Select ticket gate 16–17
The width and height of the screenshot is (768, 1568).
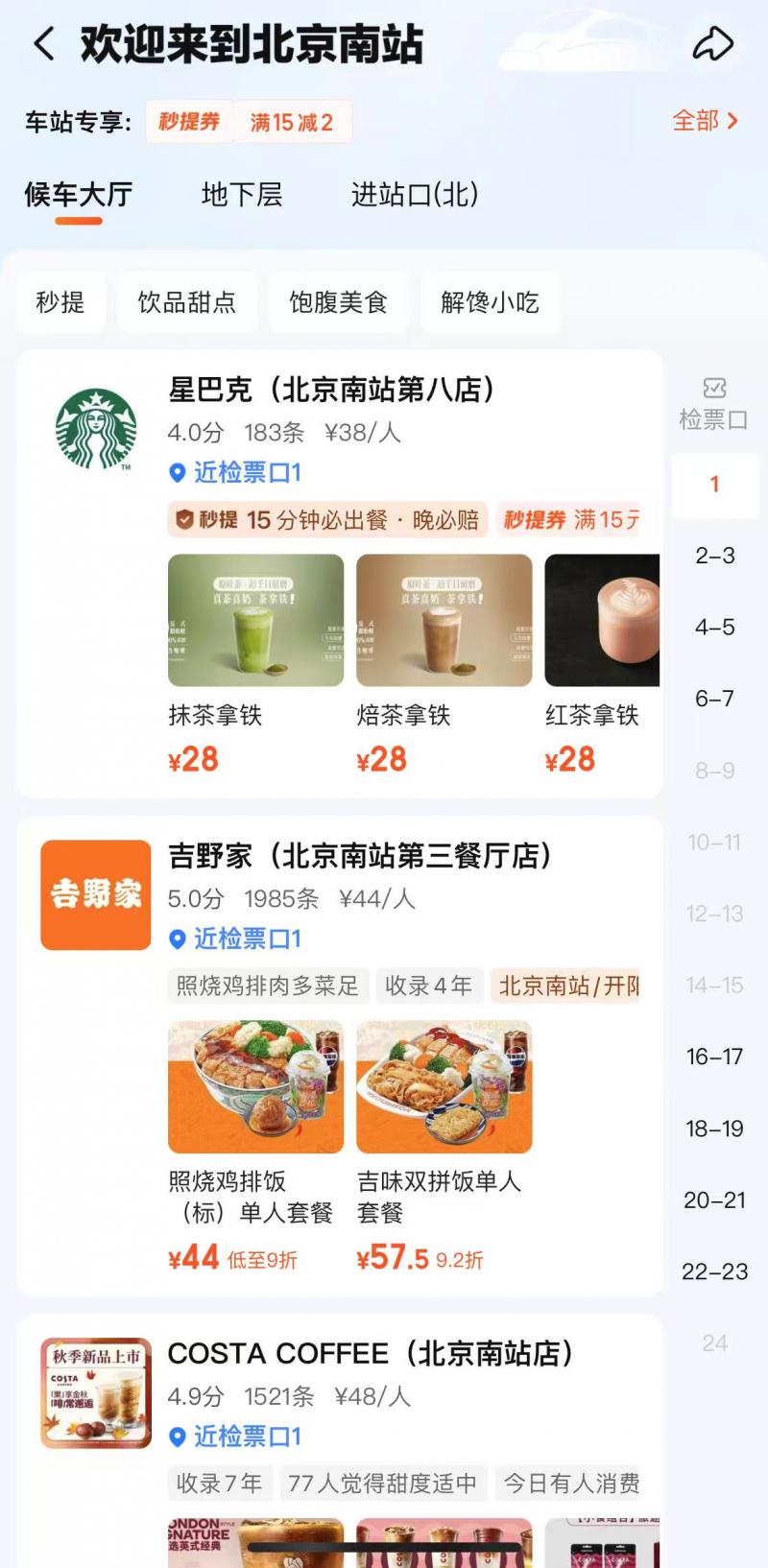click(x=715, y=1057)
